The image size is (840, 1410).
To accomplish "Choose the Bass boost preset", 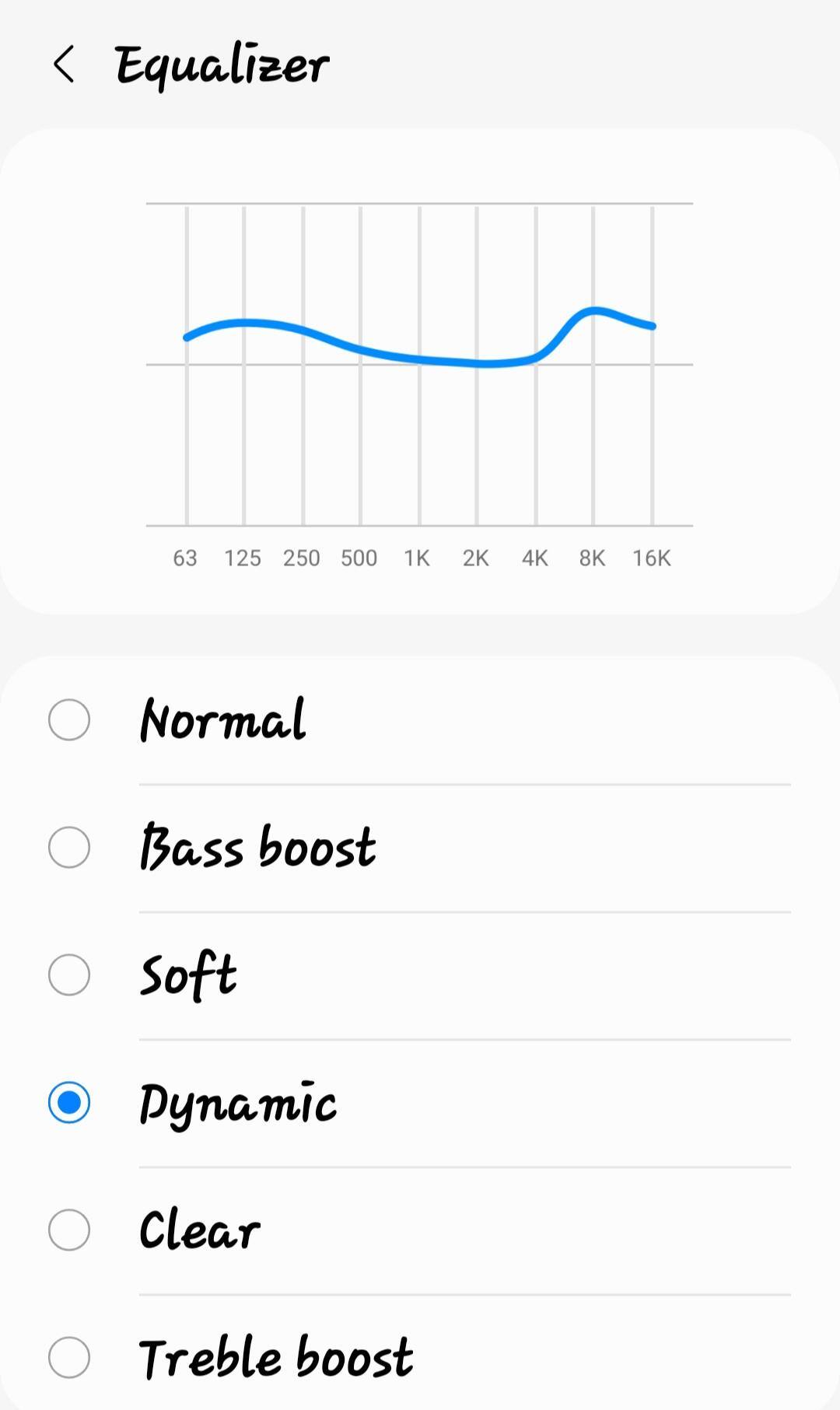I will [69, 847].
